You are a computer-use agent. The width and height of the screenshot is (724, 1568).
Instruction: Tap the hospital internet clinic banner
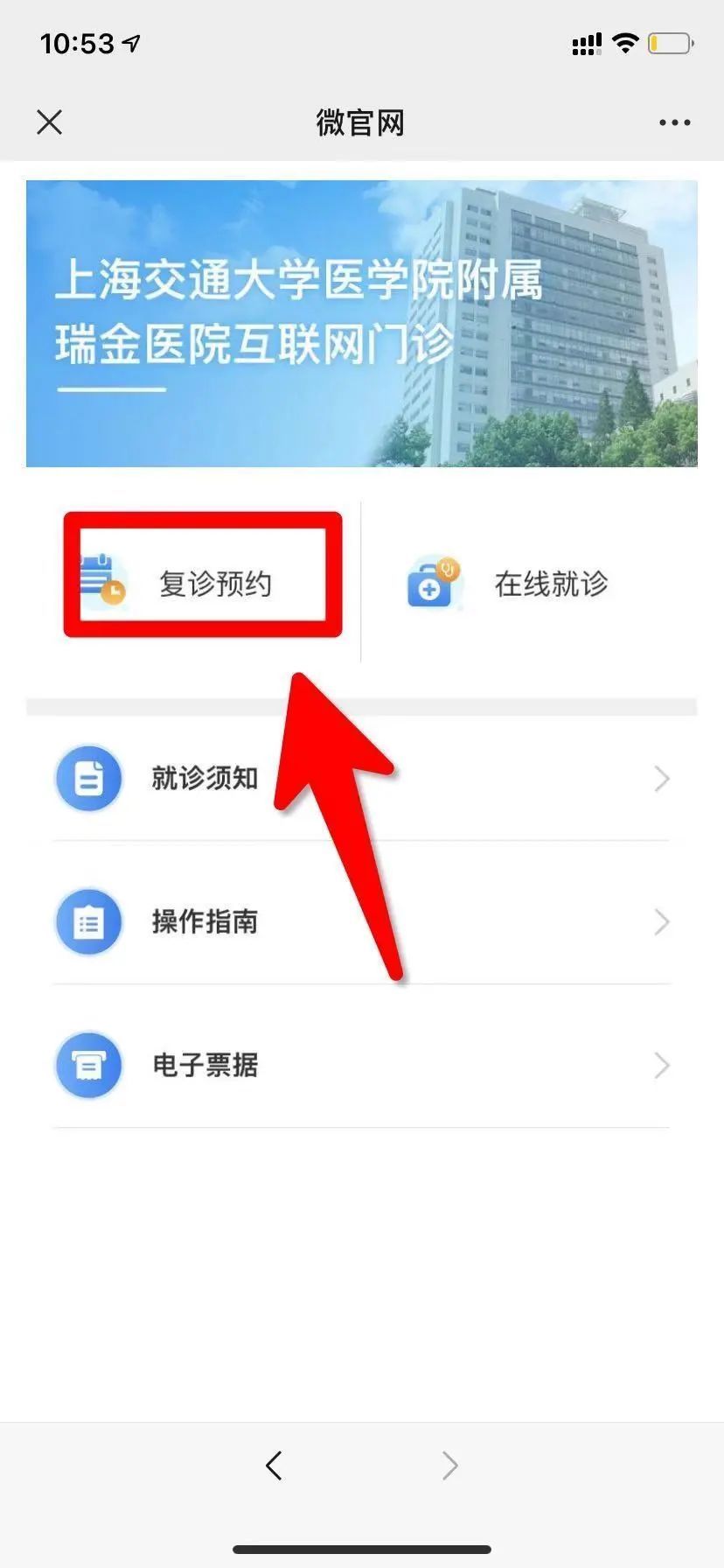(361, 324)
